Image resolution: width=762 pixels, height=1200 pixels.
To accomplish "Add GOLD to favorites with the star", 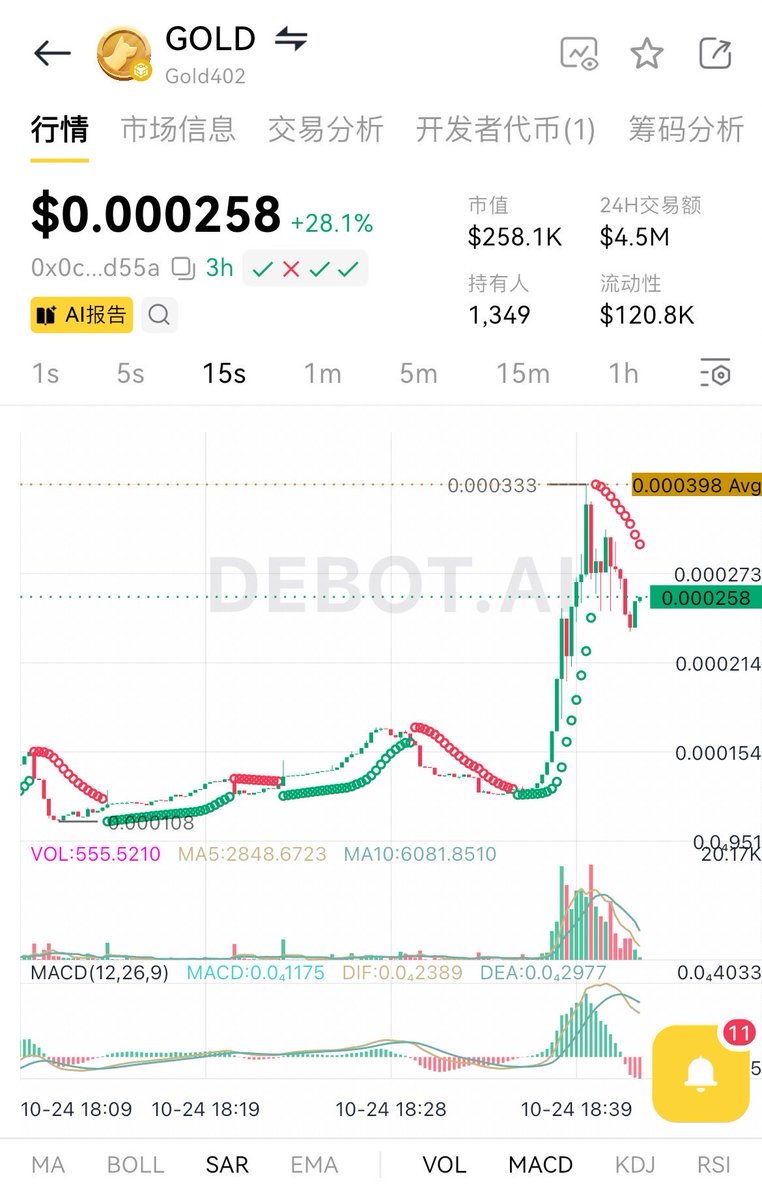I will pos(647,53).
